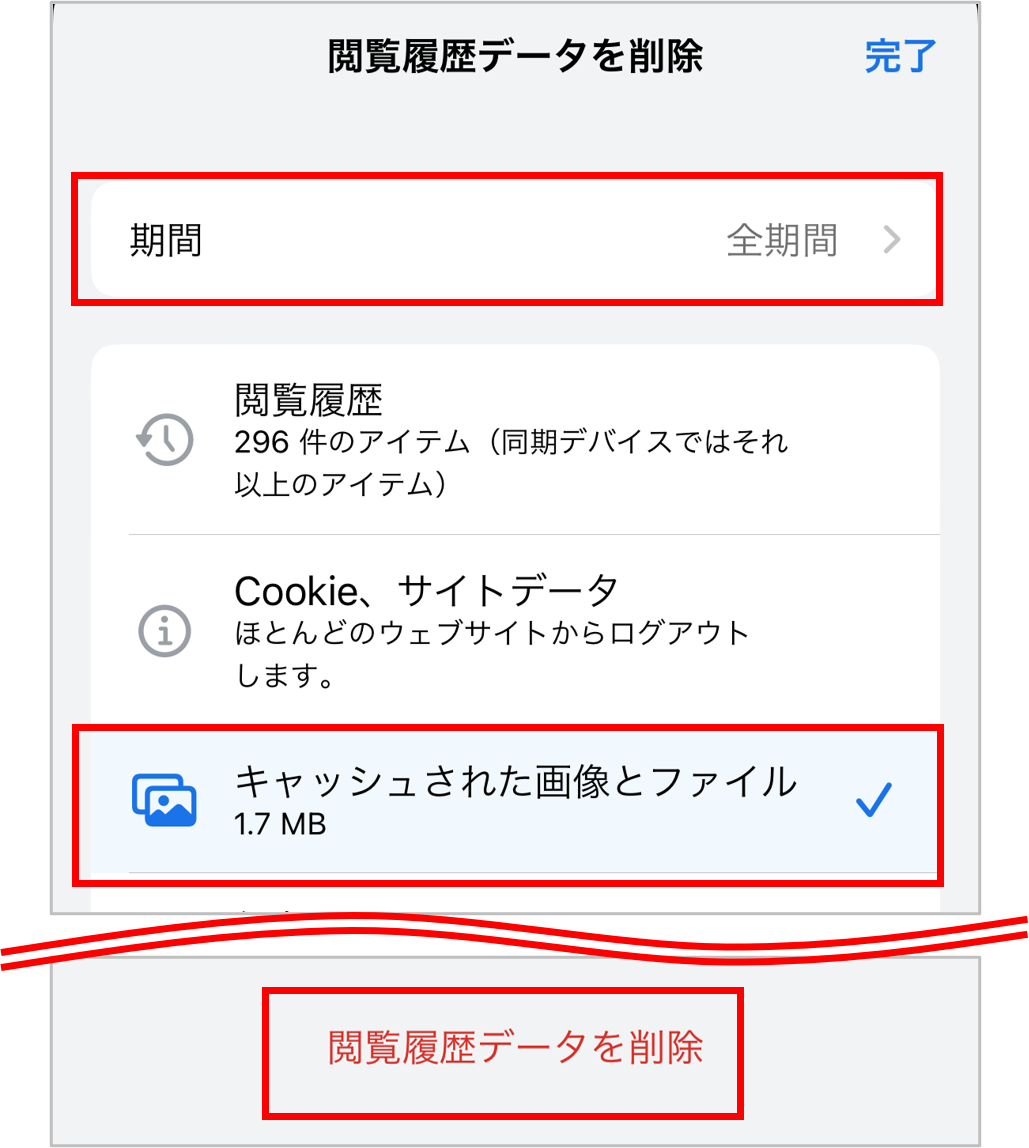Uncheck キャッシュされた画像とファイル

[515, 800]
